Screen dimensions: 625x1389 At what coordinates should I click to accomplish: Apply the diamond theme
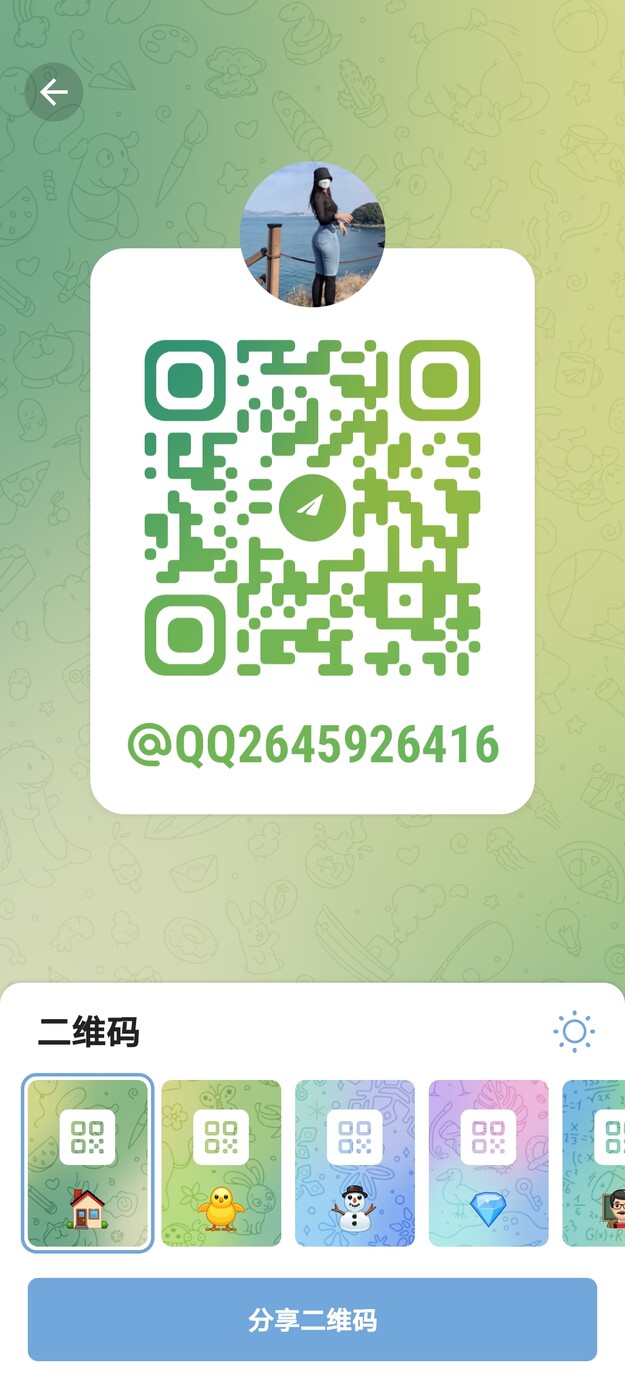pos(488,1163)
